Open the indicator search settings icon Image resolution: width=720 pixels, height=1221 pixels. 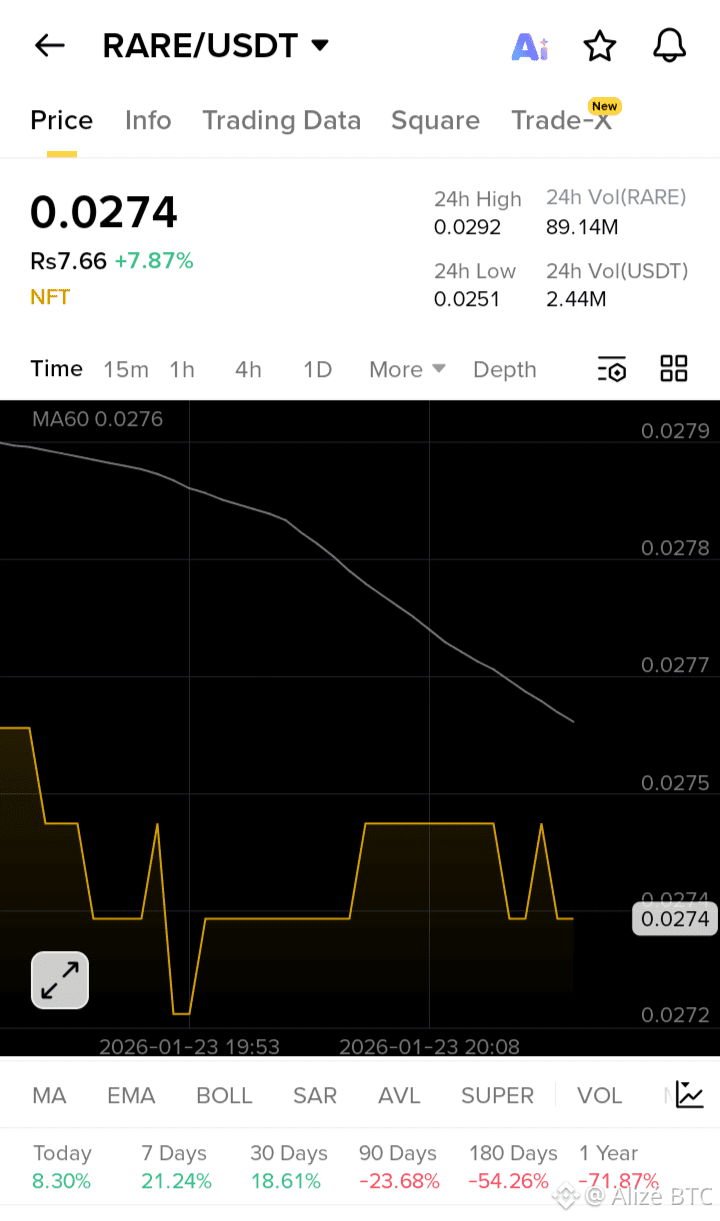(611, 369)
